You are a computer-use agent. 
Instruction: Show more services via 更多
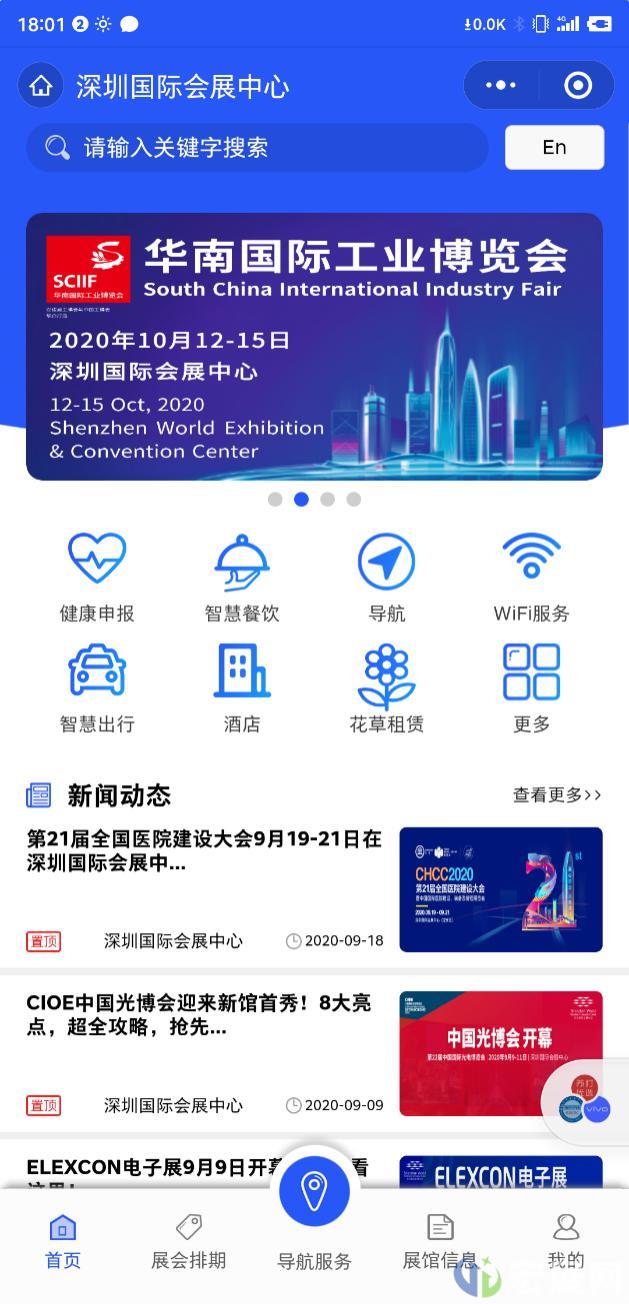pyautogui.click(x=532, y=688)
